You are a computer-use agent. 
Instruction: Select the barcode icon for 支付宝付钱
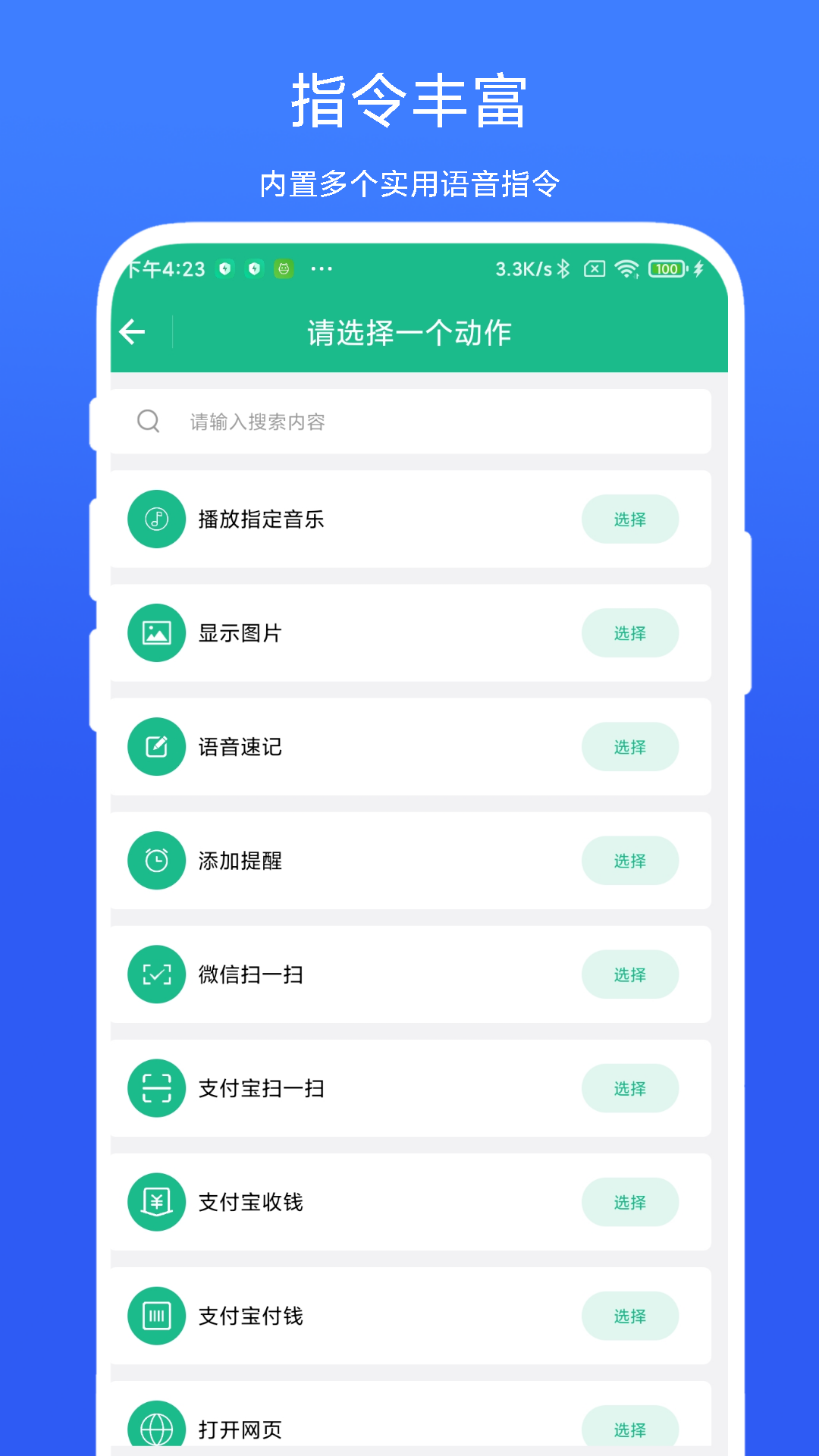tap(156, 1316)
